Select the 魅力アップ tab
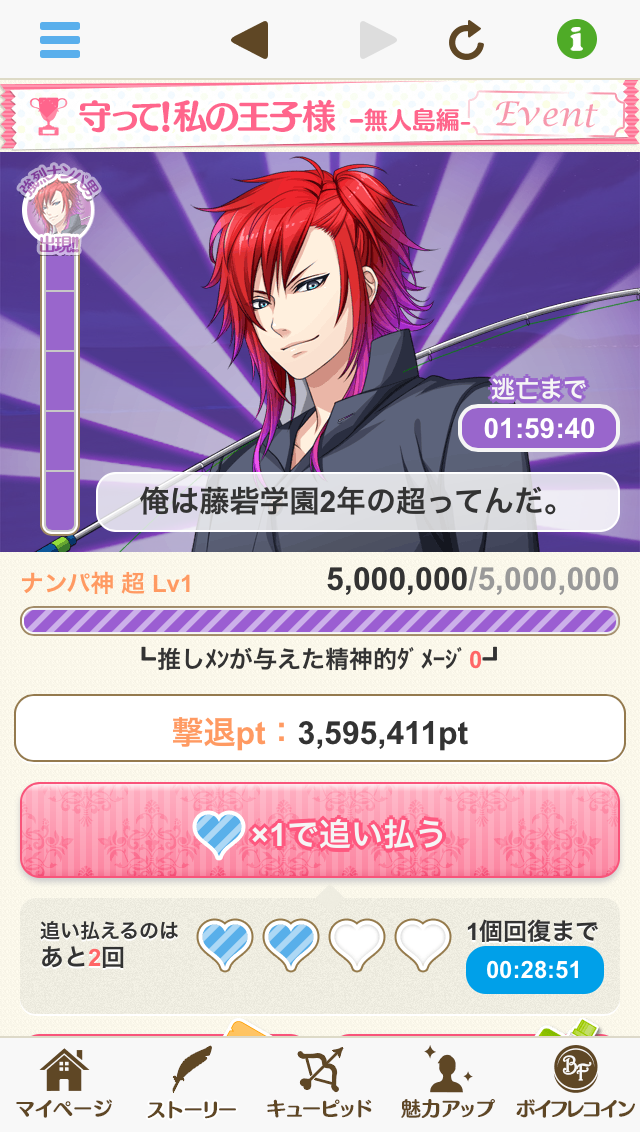The height and width of the screenshot is (1136, 640). [x=447, y=1085]
